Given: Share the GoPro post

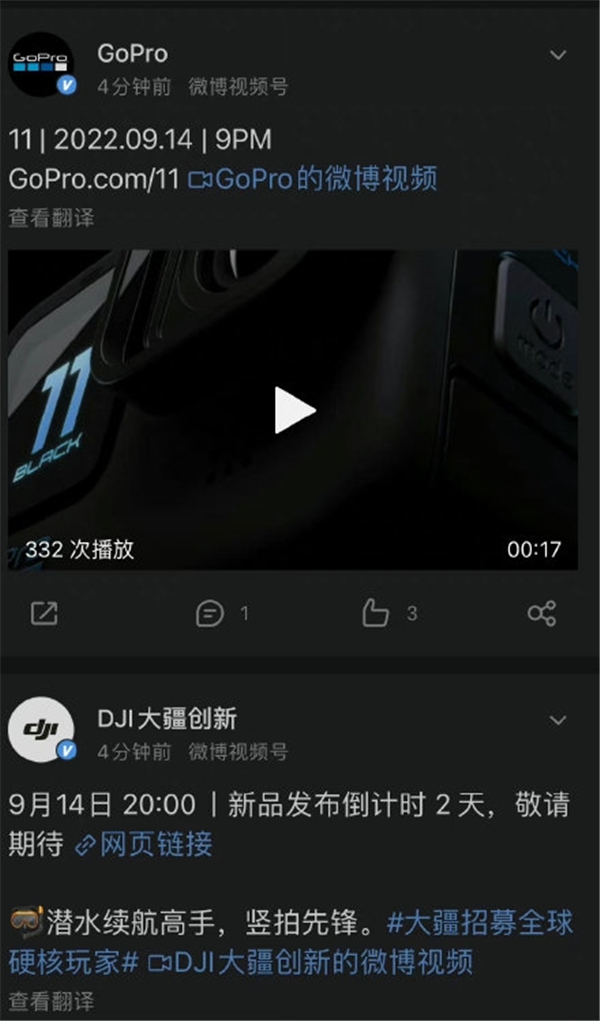Looking at the screenshot, I should 541,613.
